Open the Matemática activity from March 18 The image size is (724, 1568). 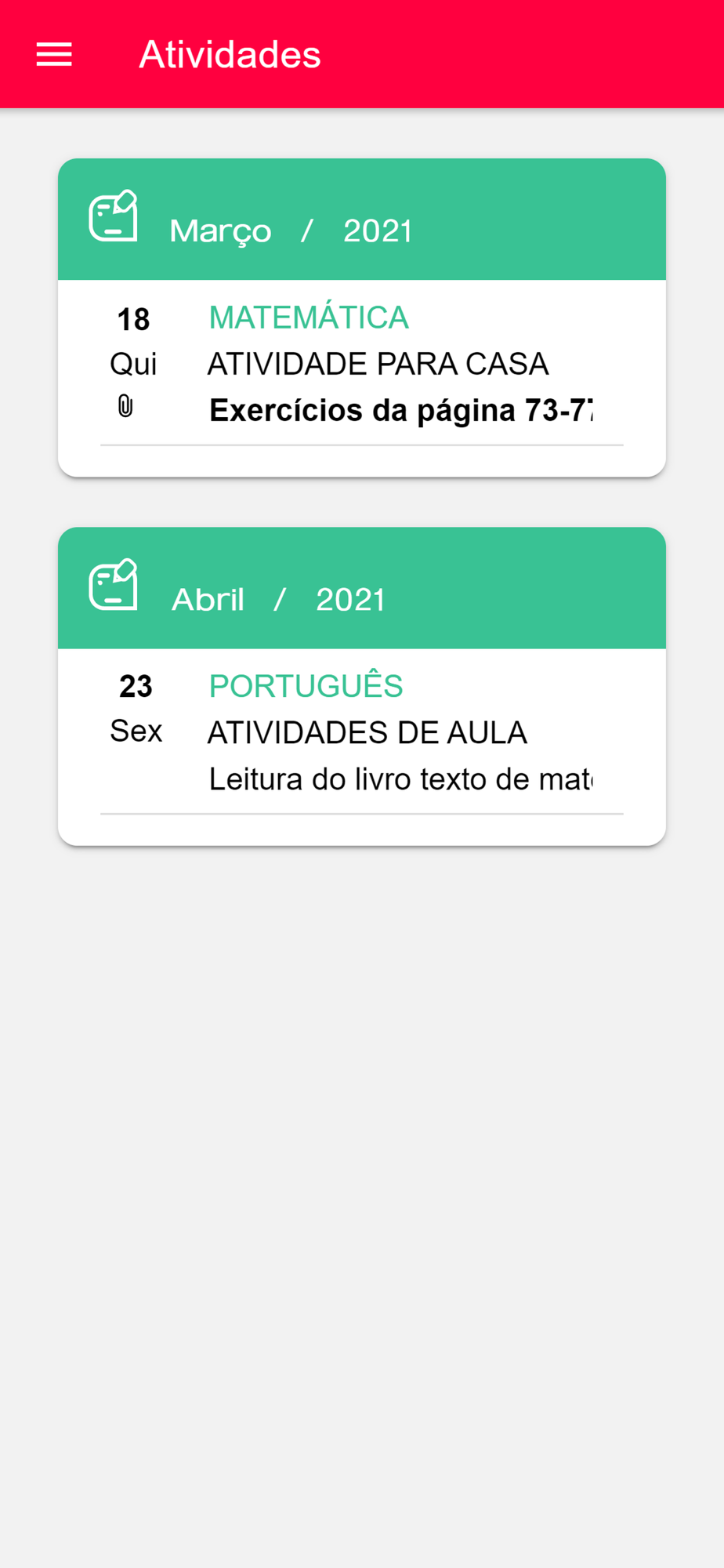click(362, 364)
